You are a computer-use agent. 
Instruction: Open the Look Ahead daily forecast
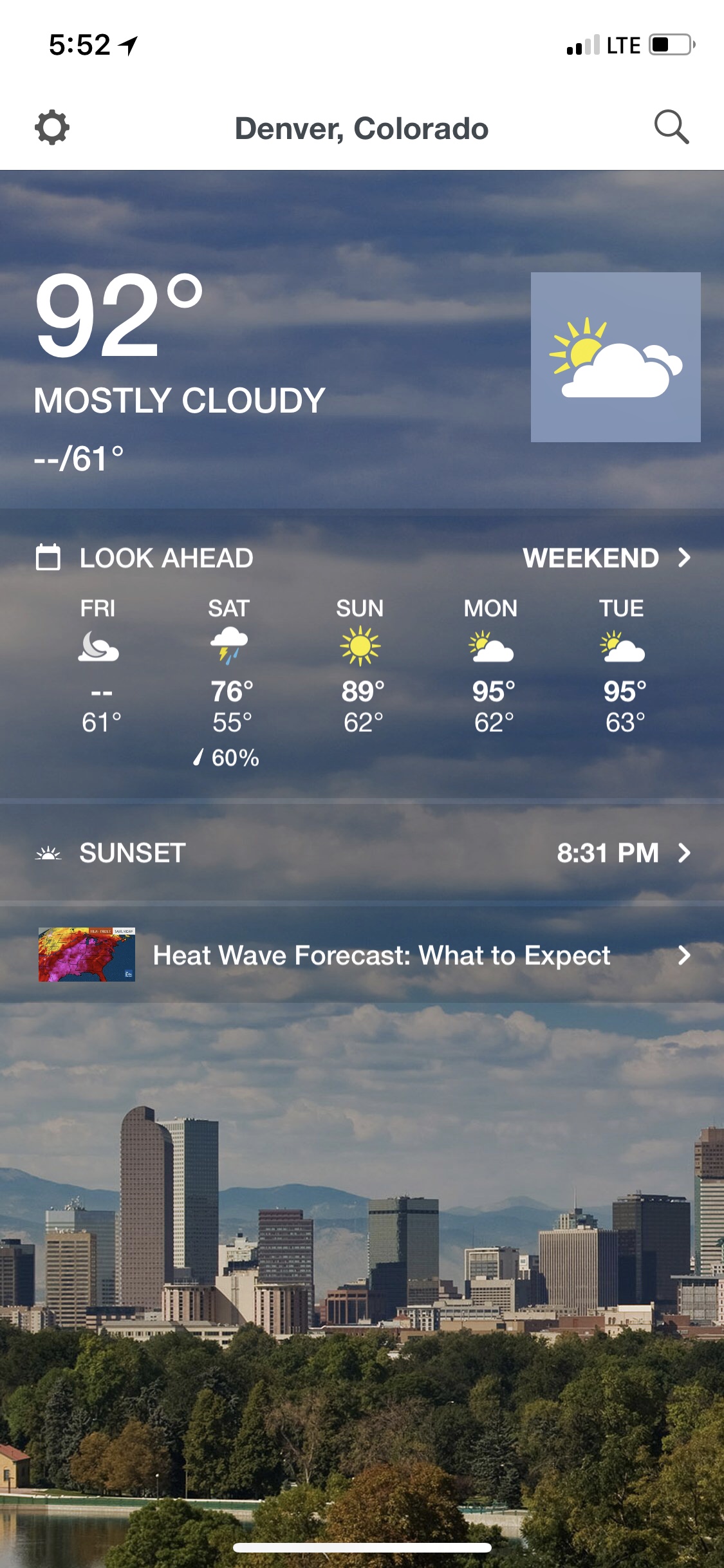[166, 558]
